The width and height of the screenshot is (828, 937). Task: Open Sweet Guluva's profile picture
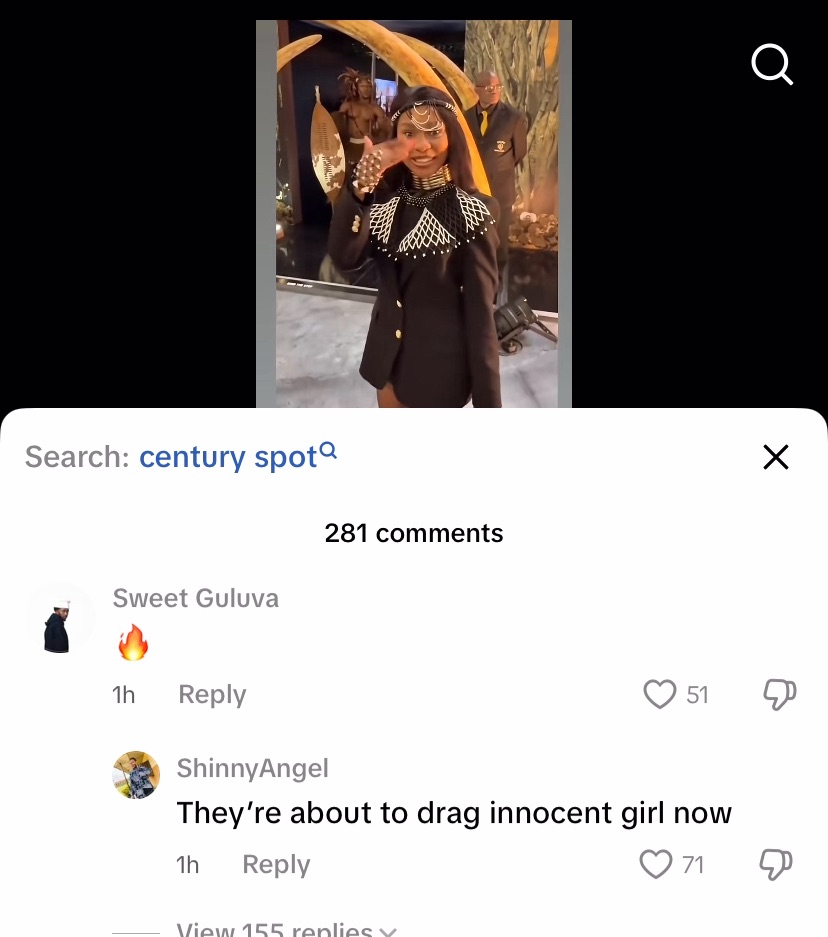pyautogui.click(x=59, y=619)
